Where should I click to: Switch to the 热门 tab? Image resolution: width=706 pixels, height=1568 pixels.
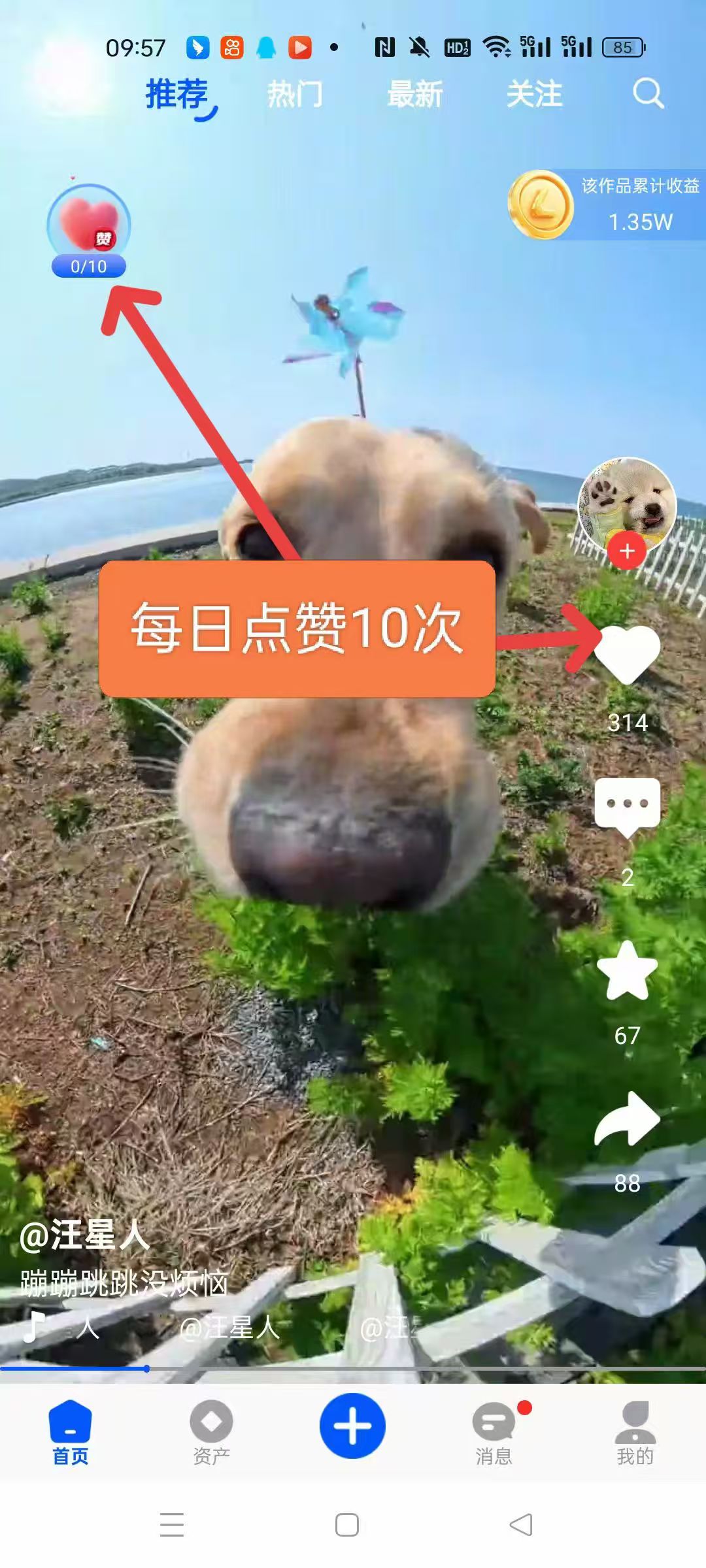pos(295,94)
